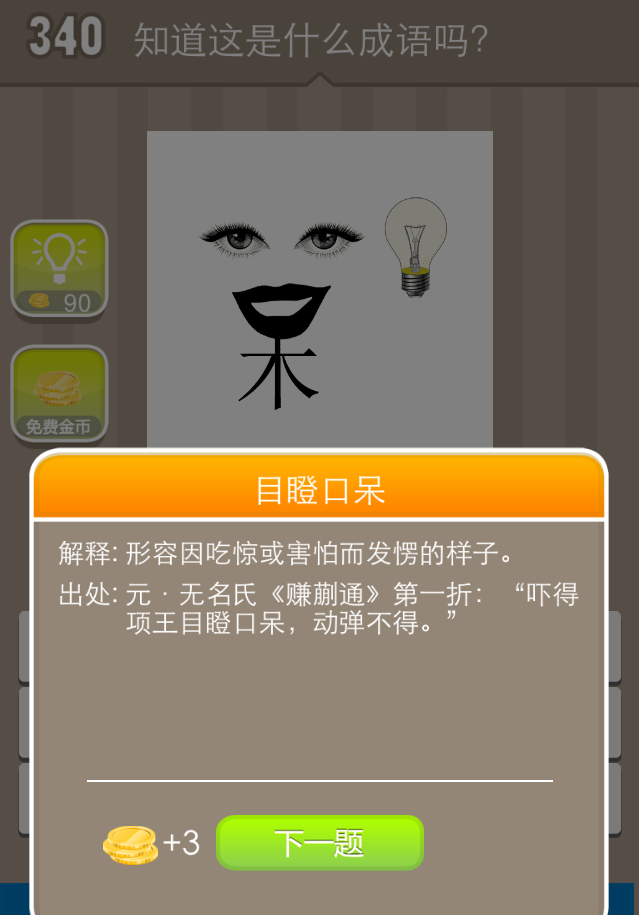639x915 pixels.
Task: Tap the 下一题 next question button
Action: [320, 843]
